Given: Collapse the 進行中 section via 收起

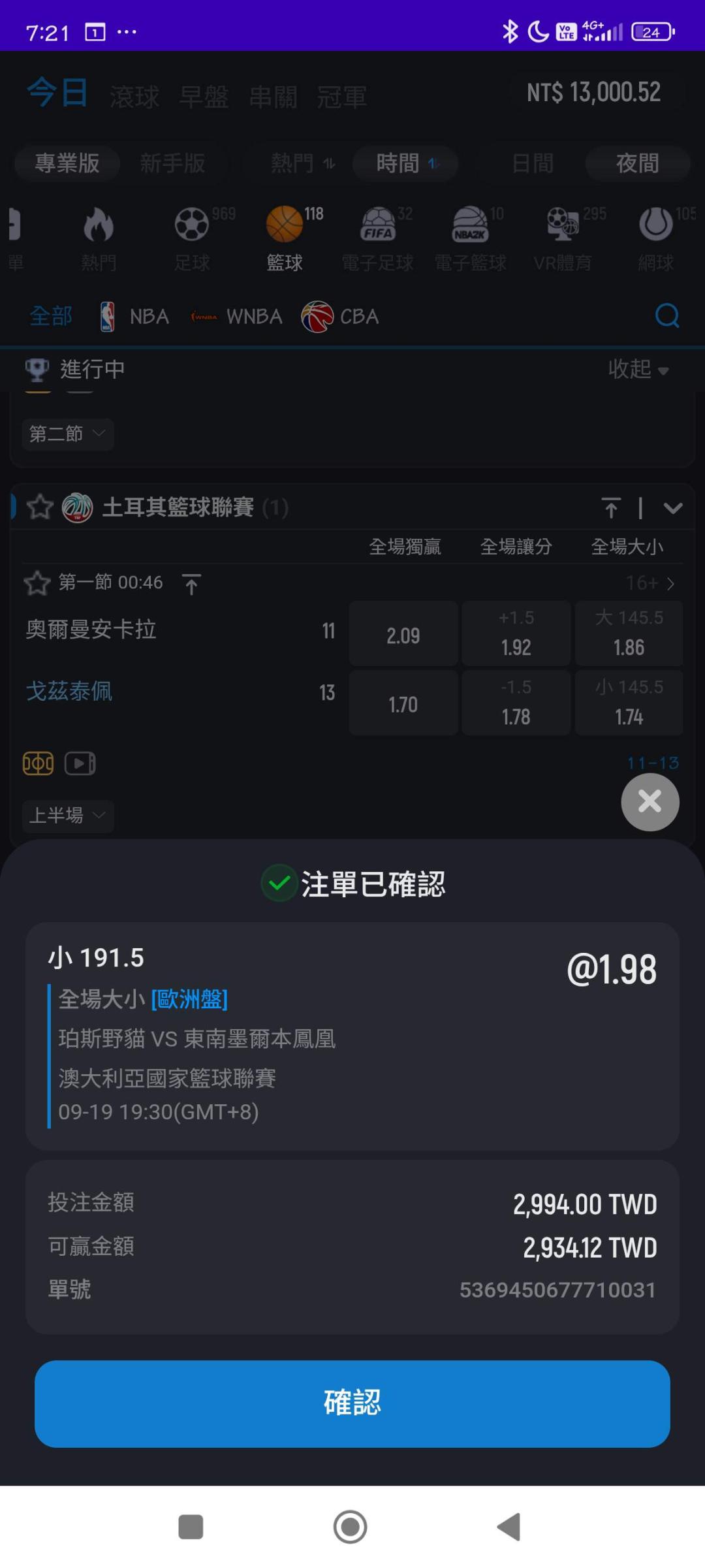Looking at the screenshot, I should [638, 370].
